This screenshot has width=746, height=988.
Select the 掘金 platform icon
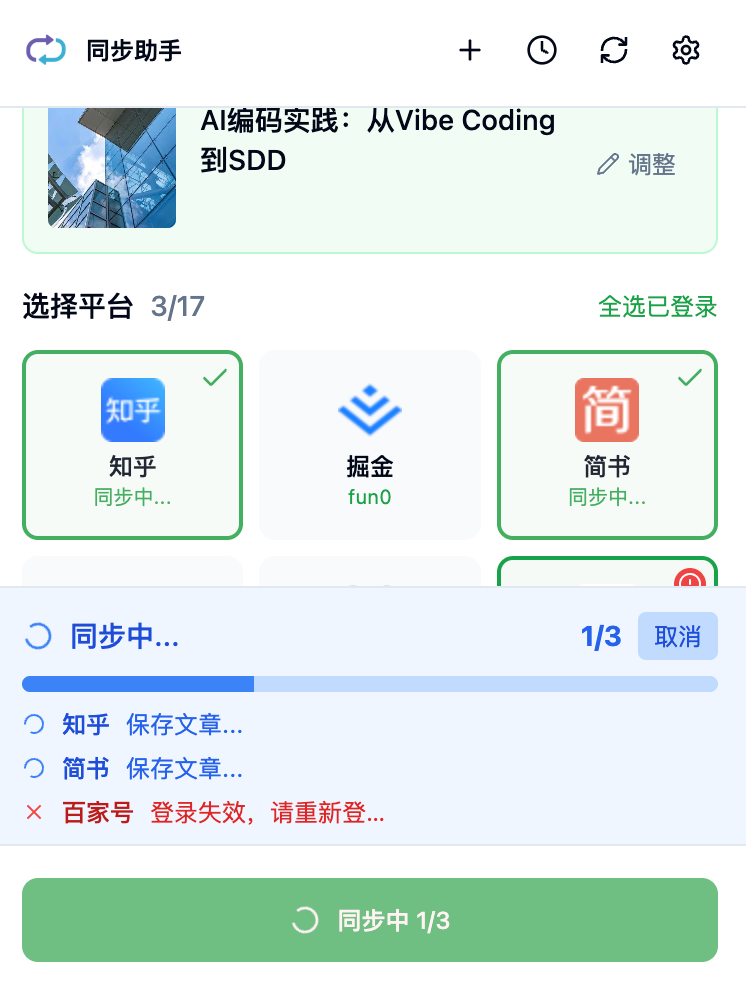click(369, 410)
